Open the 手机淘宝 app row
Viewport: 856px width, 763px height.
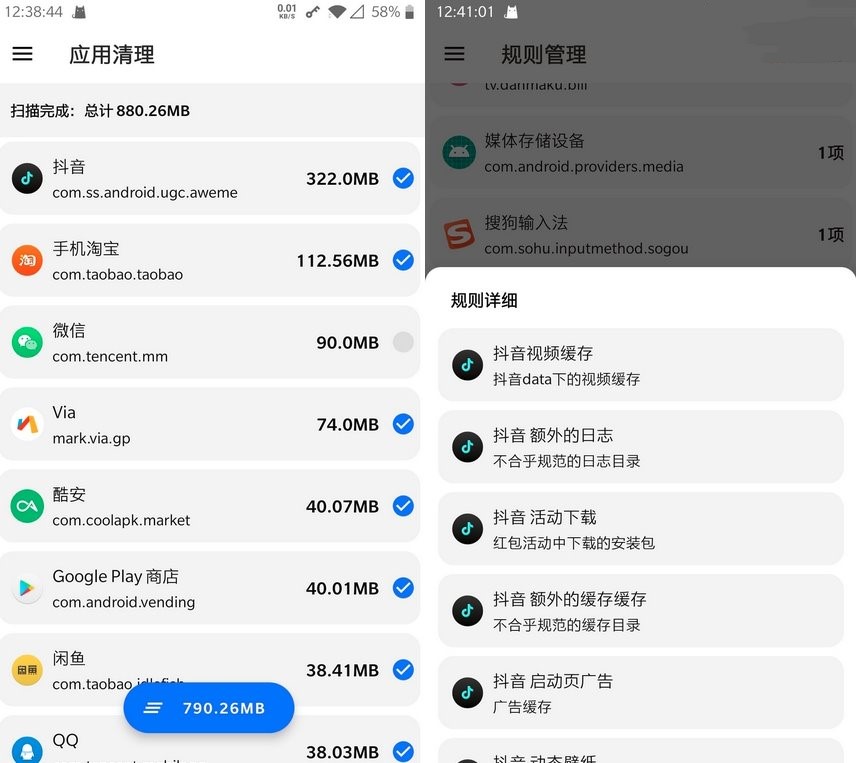click(x=210, y=260)
